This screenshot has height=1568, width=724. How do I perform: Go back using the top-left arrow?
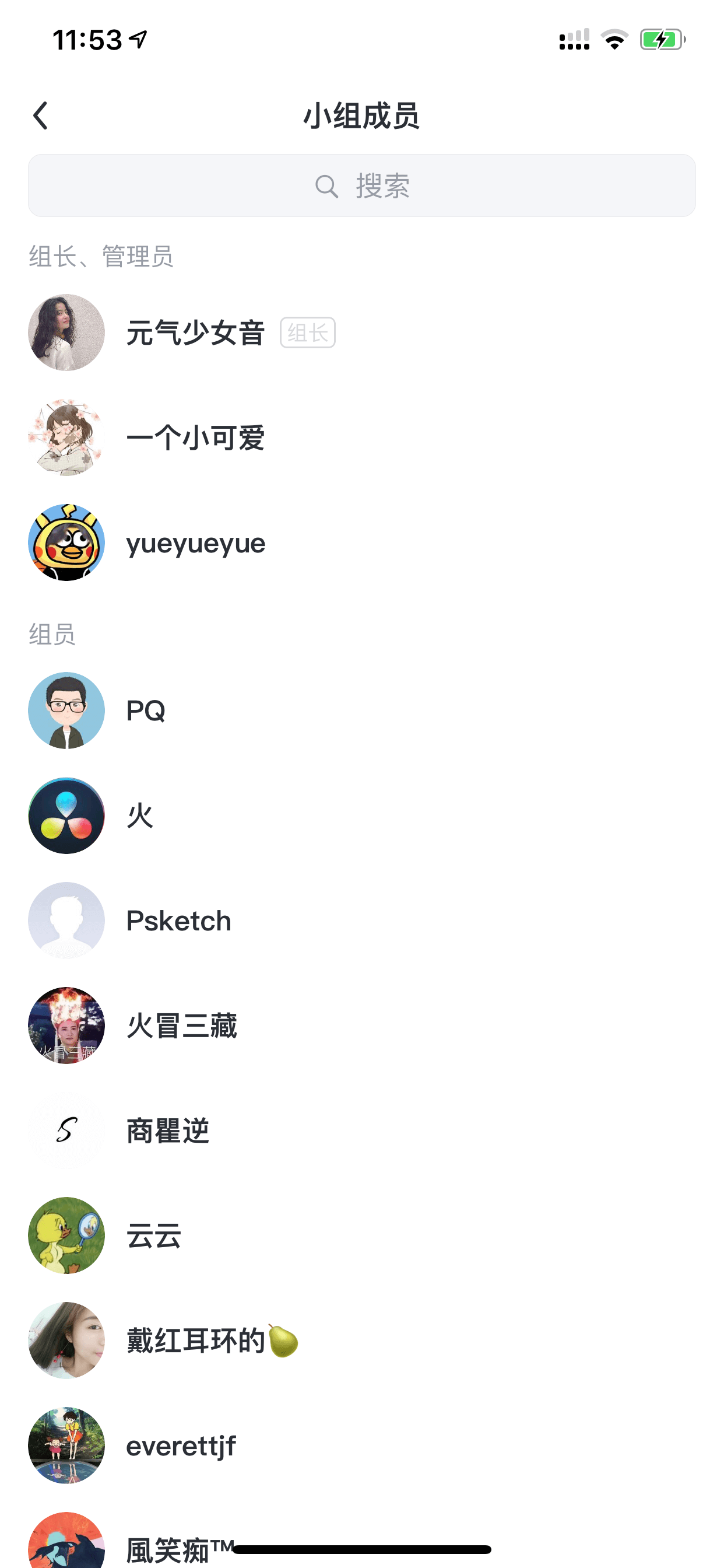[40, 116]
